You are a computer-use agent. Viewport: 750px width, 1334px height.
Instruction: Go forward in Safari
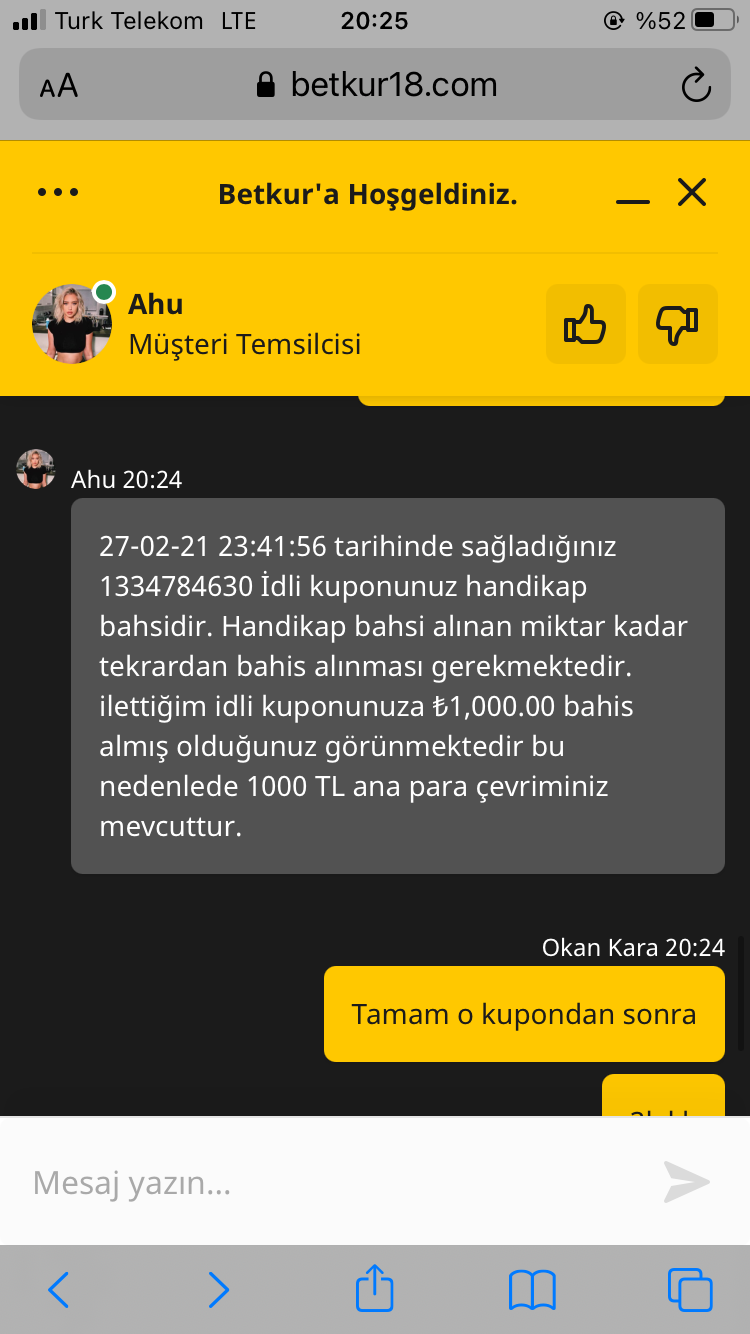[218, 1290]
